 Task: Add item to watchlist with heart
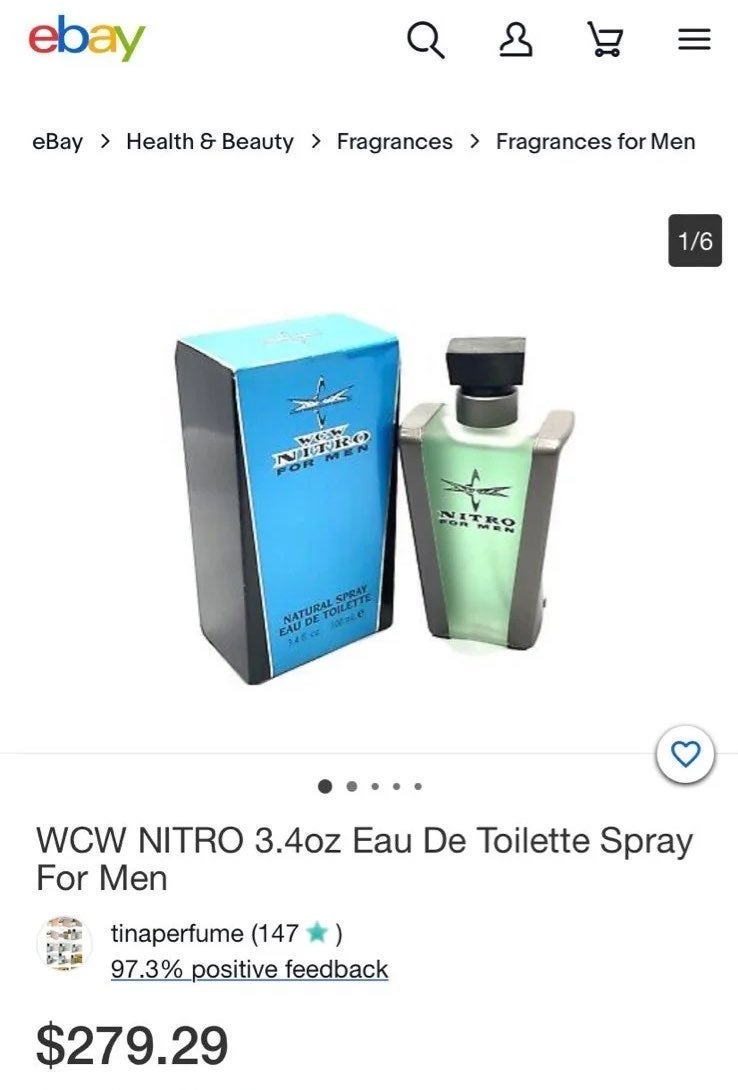pos(685,756)
